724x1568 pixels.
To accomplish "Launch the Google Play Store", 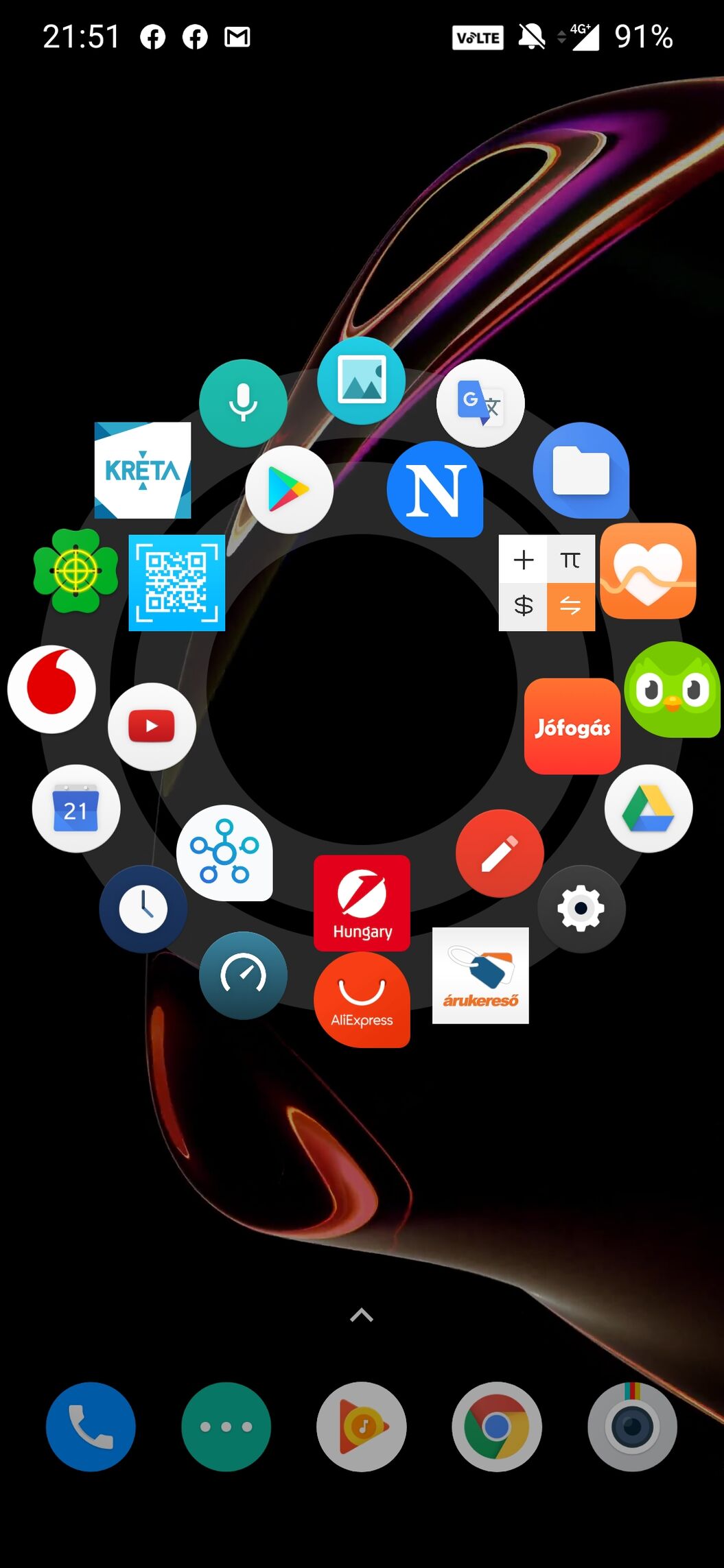I will [x=289, y=490].
